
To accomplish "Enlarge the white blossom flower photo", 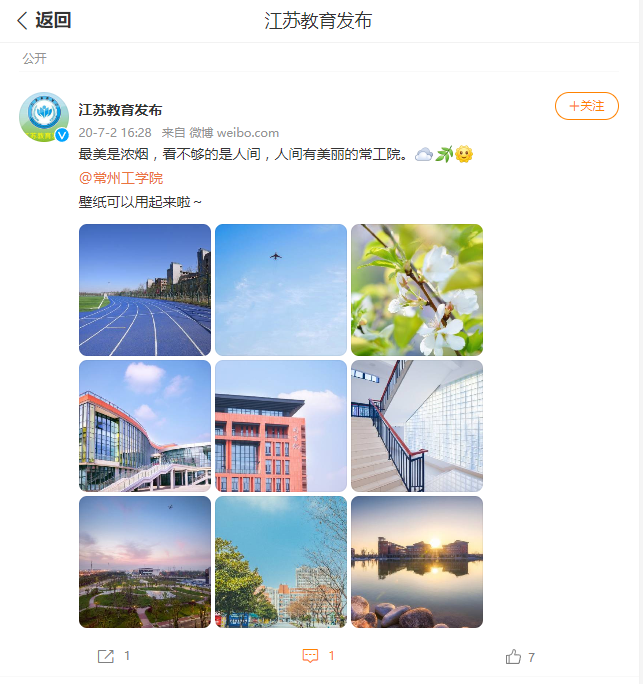I will 417,290.
